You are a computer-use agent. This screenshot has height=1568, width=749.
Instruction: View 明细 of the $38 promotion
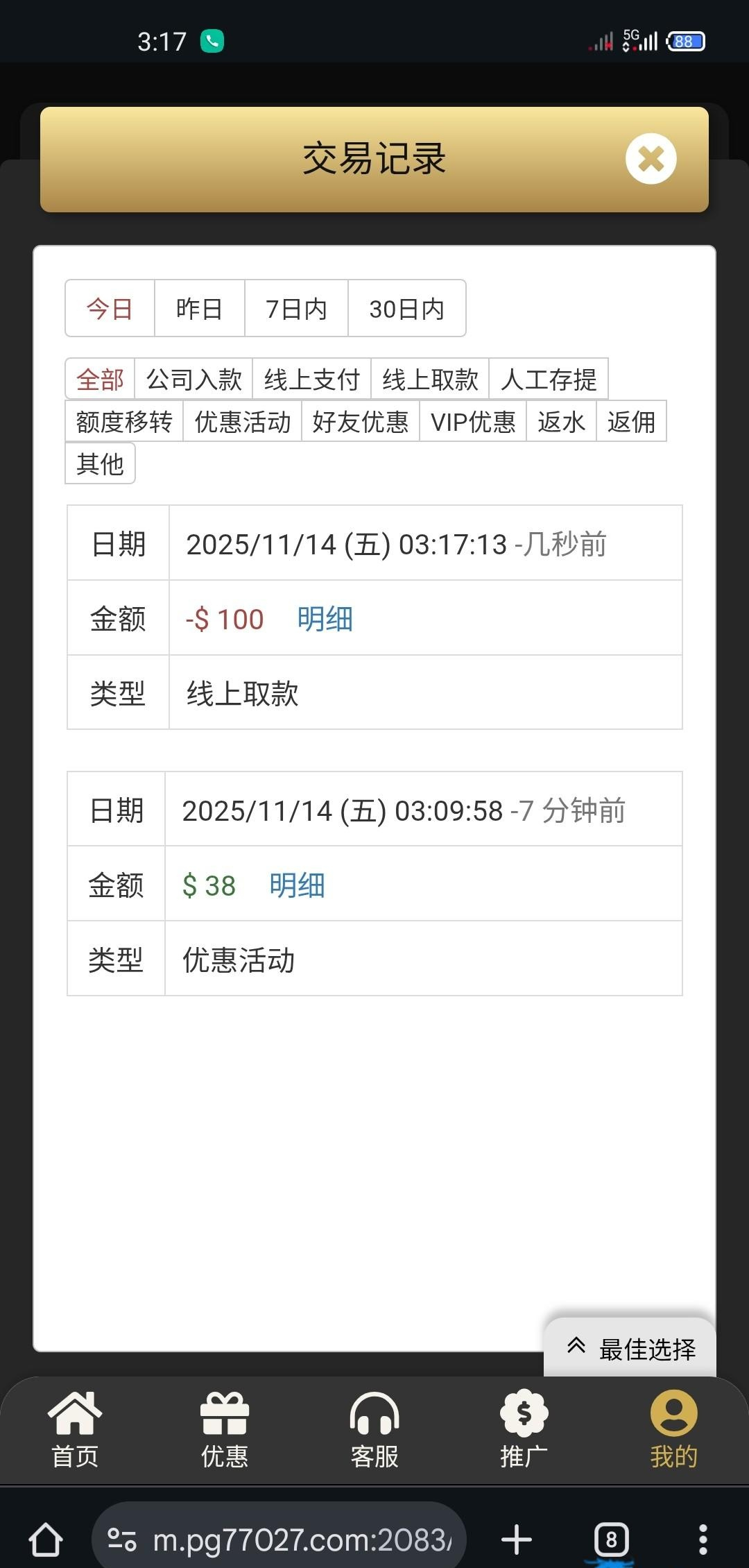pos(297,885)
